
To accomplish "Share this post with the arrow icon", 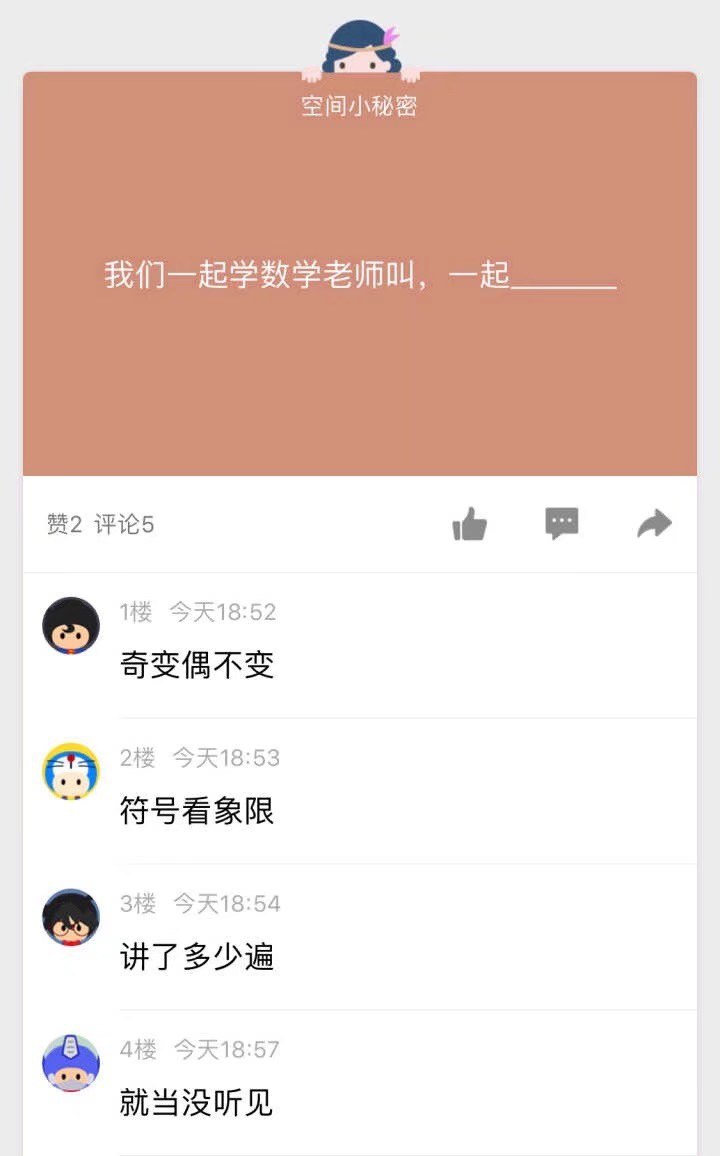I will coord(654,524).
